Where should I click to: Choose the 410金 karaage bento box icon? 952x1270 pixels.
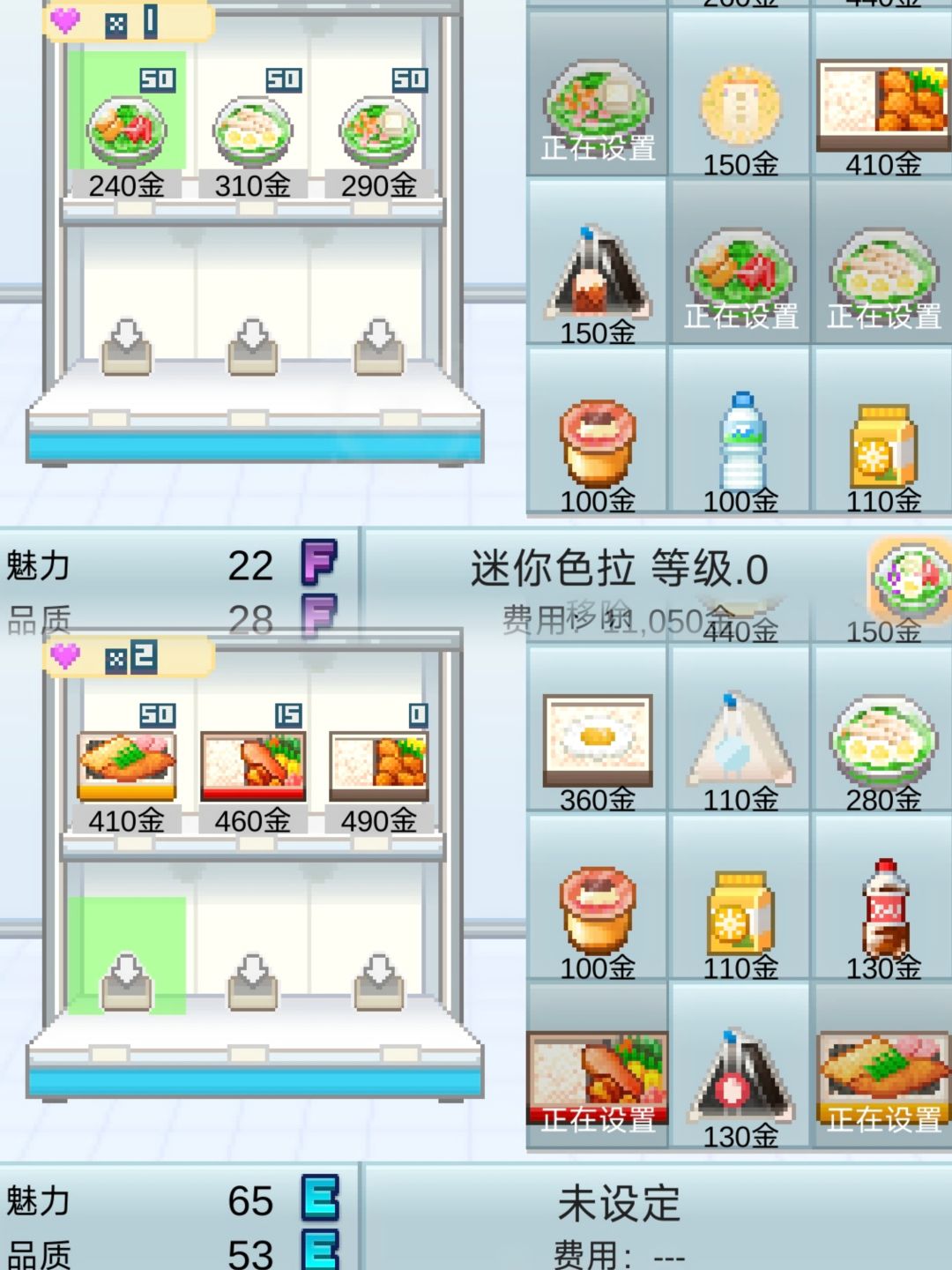coord(881,106)
